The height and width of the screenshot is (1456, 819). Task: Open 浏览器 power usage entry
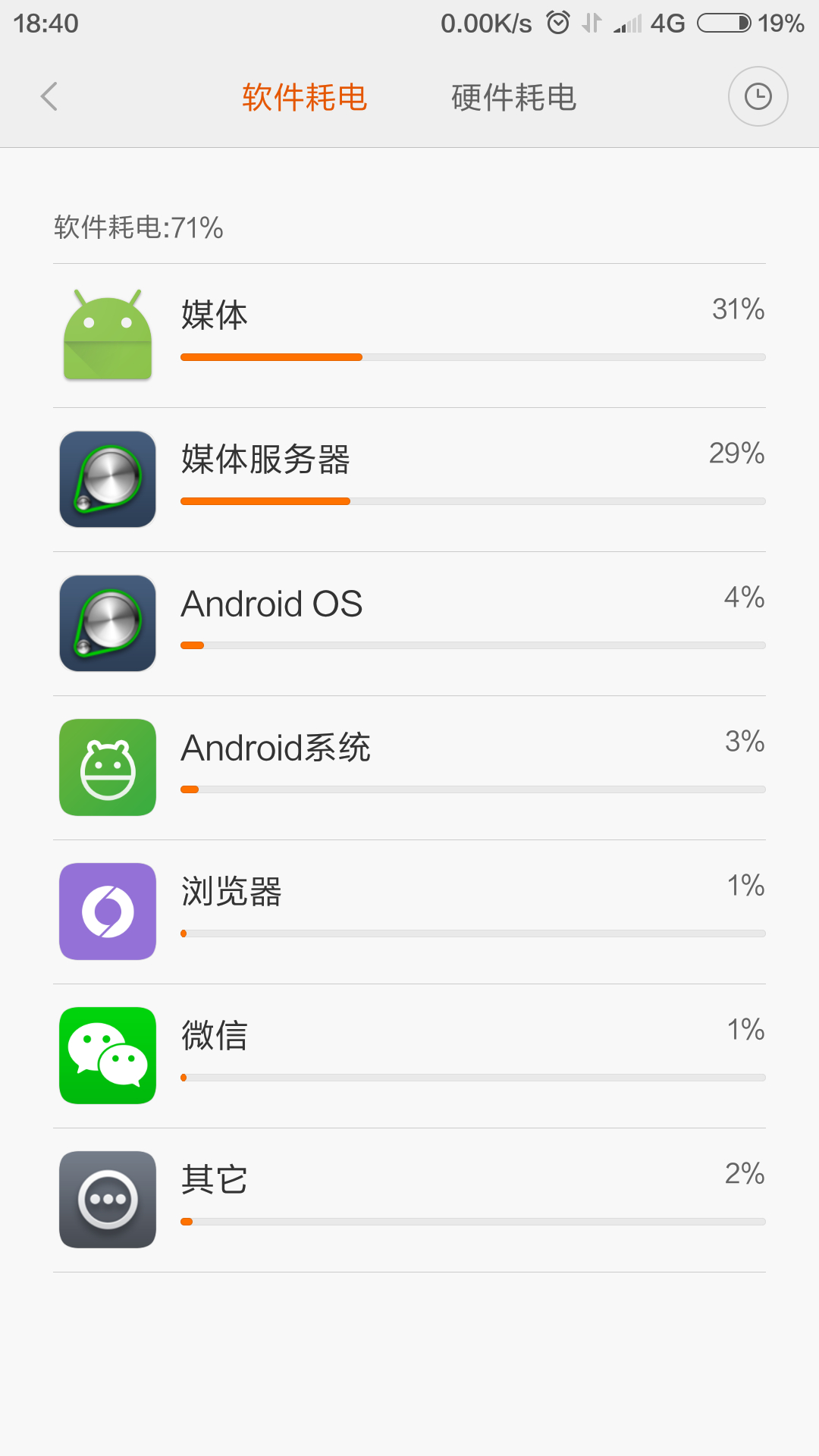click(x=409, y=912)
